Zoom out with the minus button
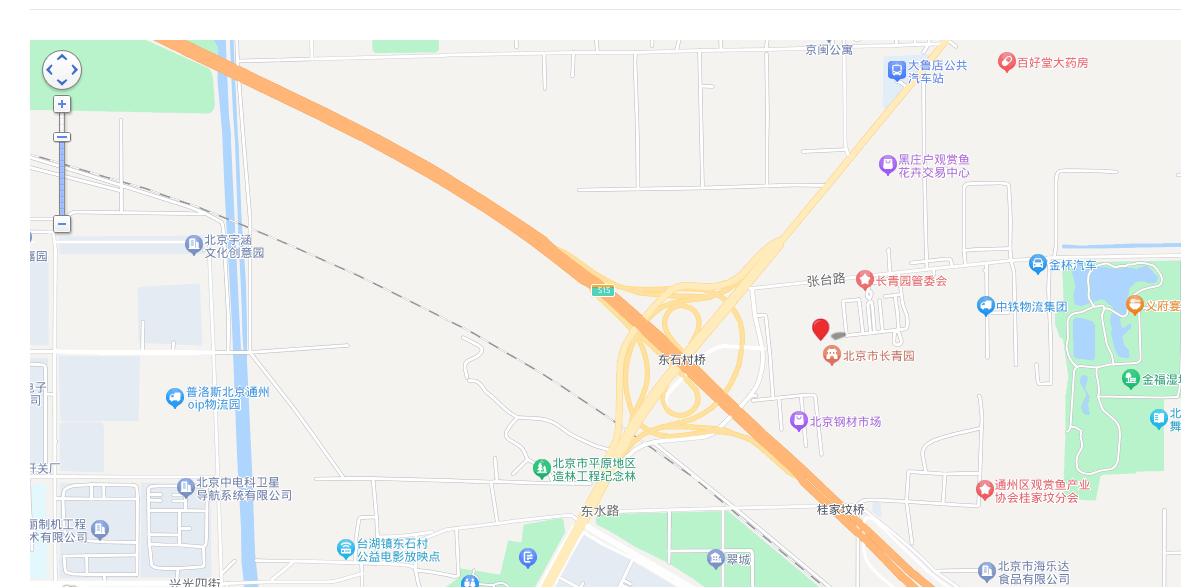Viewport: 1181px width, 587px height. coord(62,224)
